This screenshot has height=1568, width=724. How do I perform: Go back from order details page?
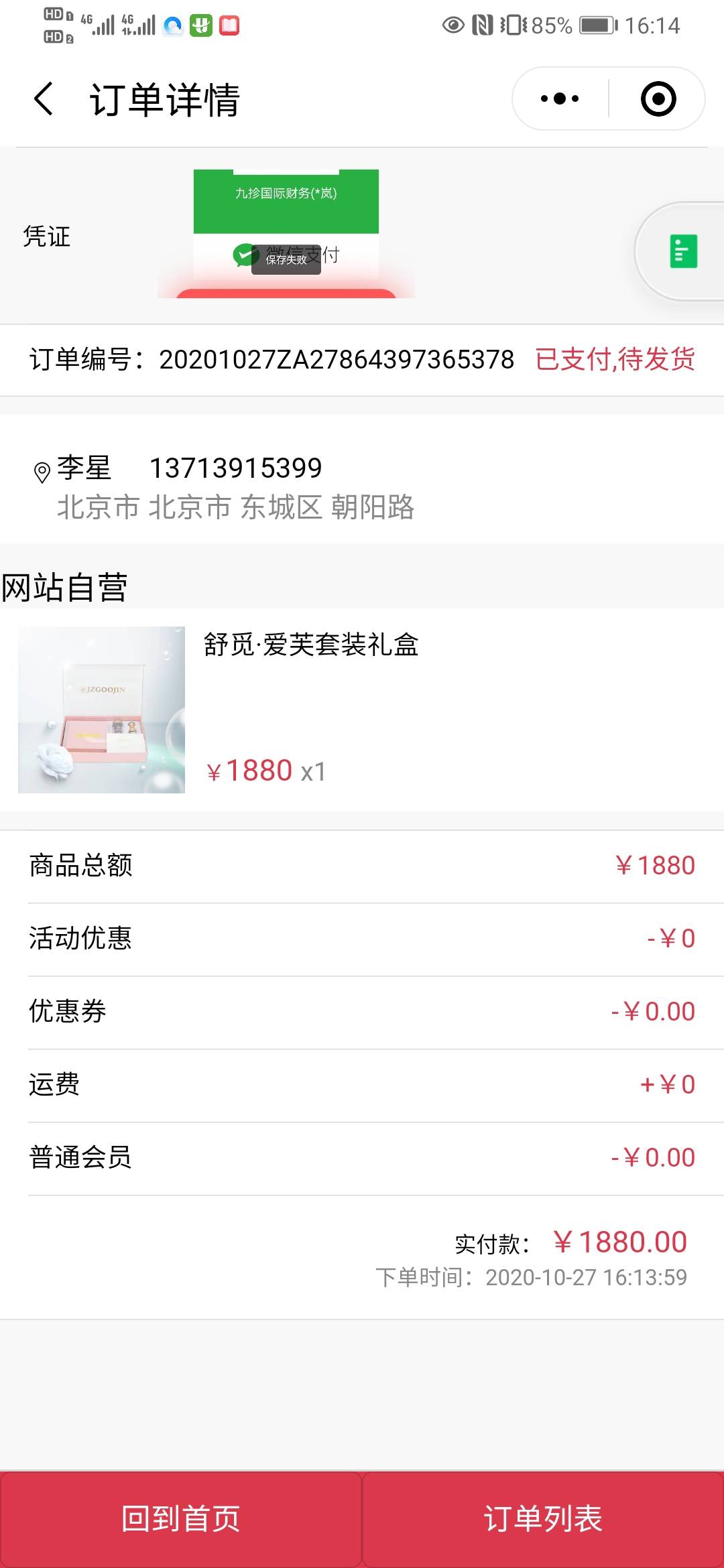44,99
